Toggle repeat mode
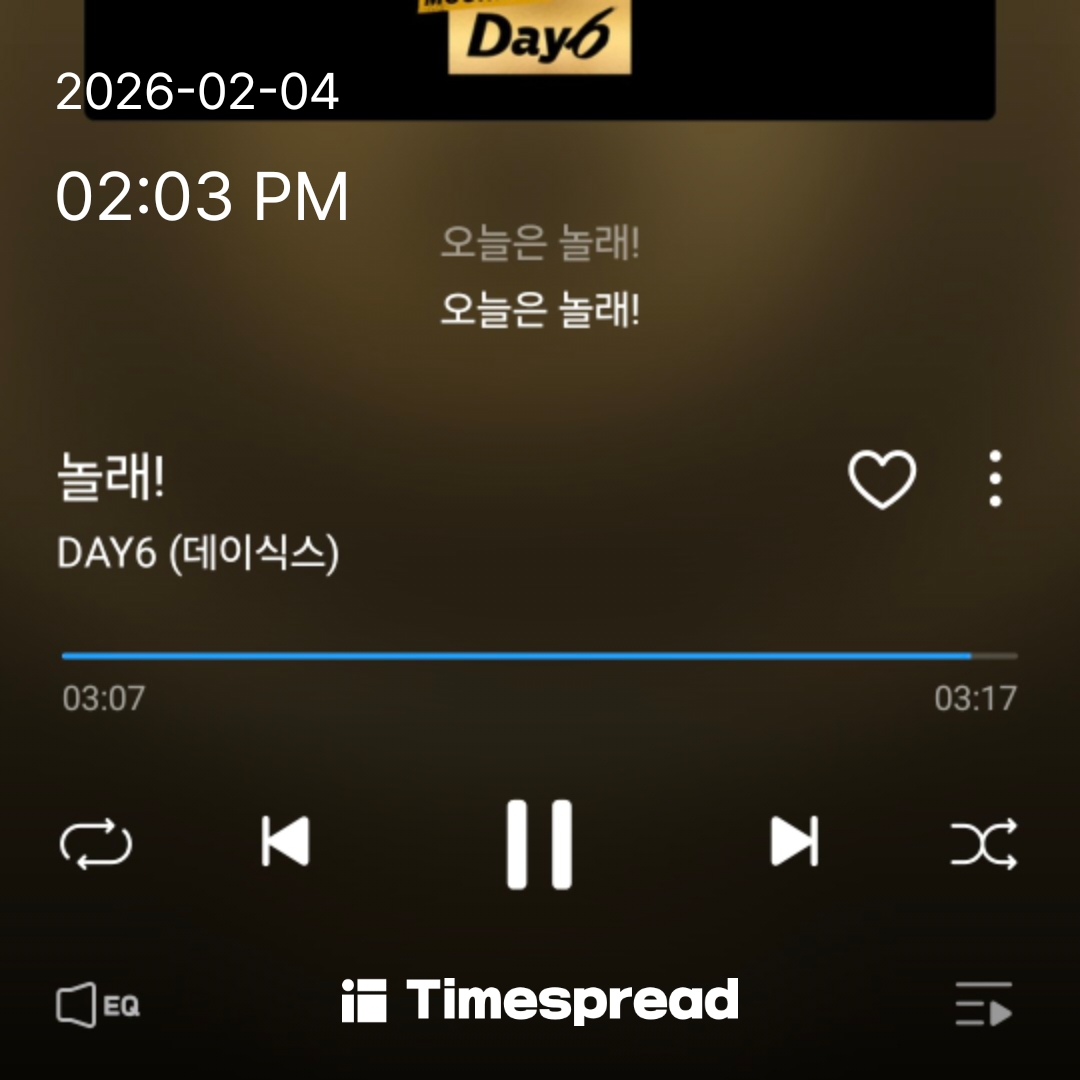 (x=96, y=844)
